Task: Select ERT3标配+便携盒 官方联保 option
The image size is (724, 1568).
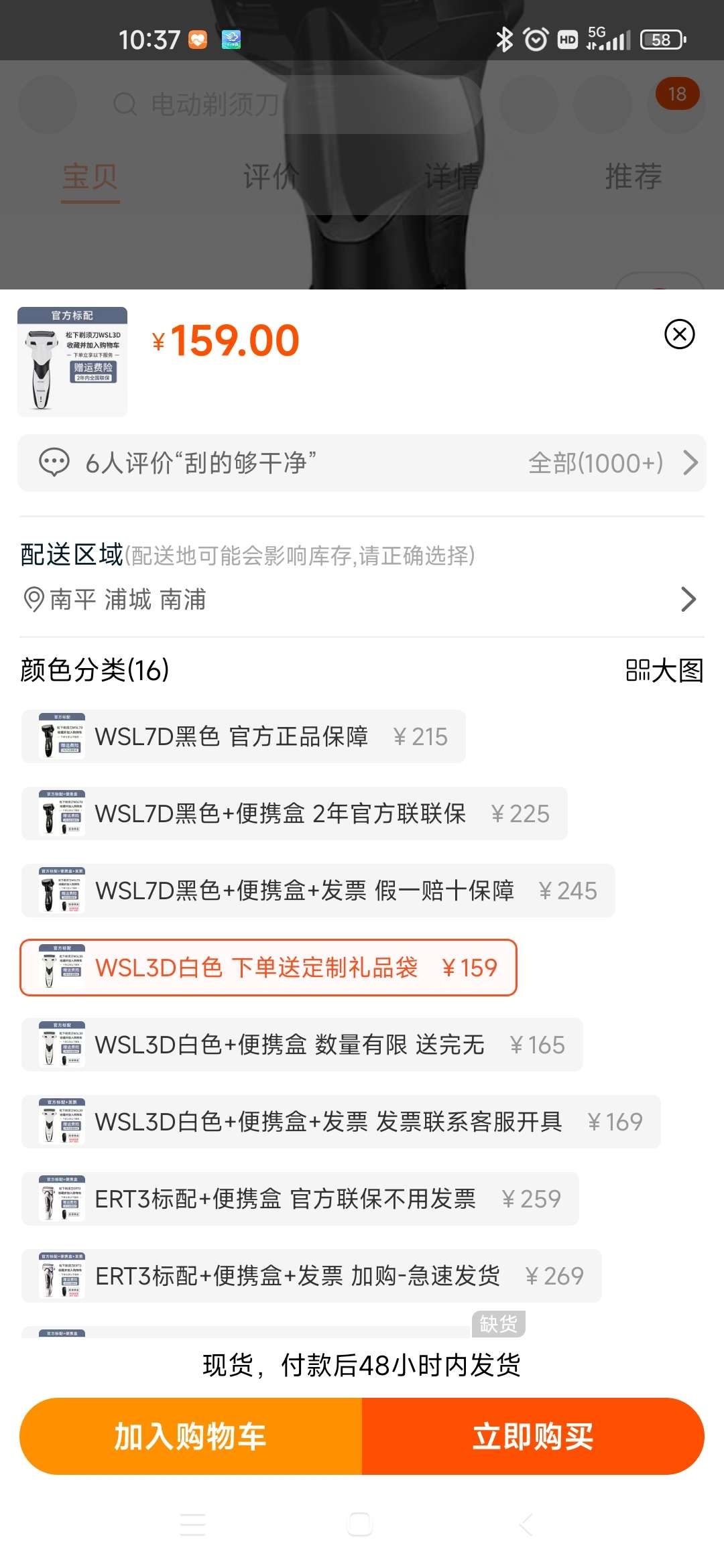Action: [300, 1199]
